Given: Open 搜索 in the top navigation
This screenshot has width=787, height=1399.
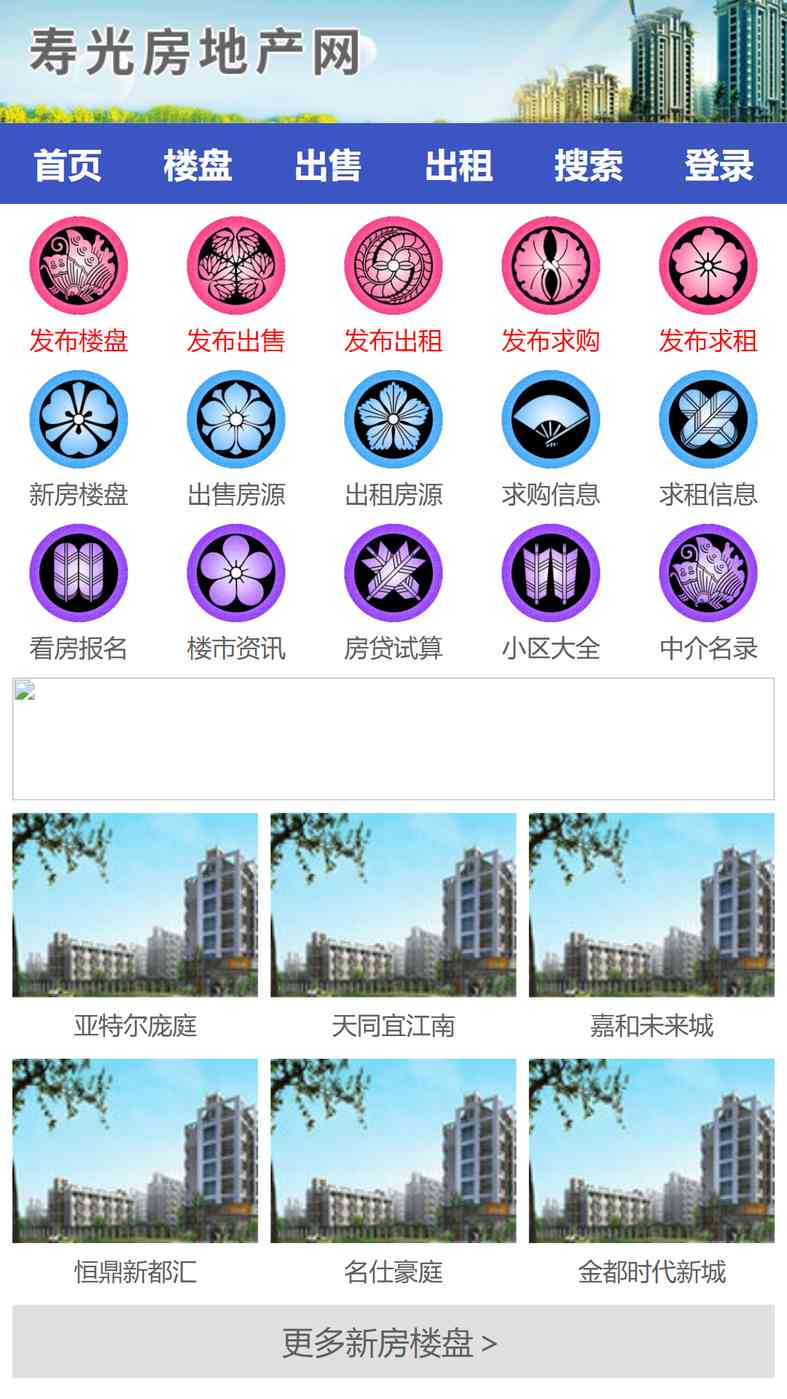Looking at the screenshot, I should pos(588,165).
